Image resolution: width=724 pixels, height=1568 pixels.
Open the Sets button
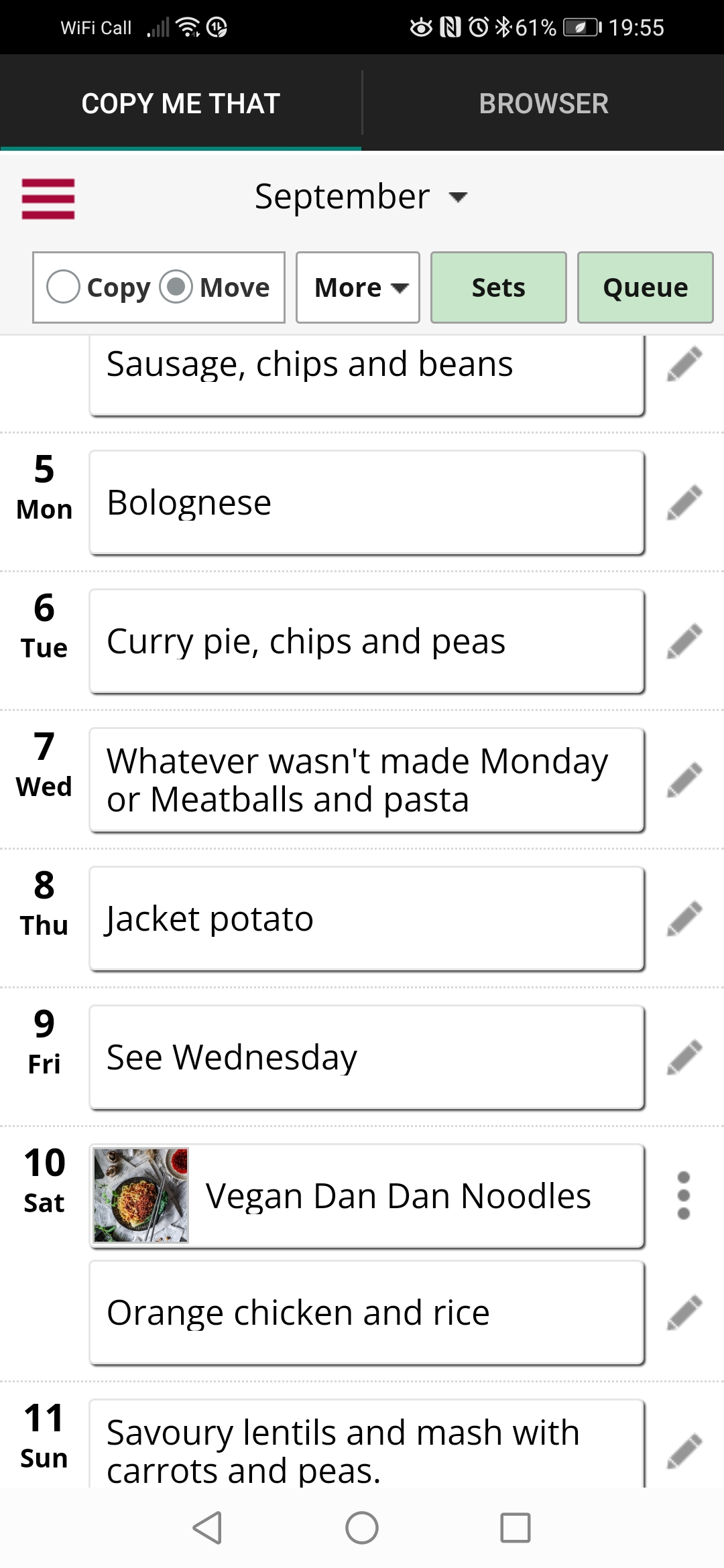tap(499, 287)
